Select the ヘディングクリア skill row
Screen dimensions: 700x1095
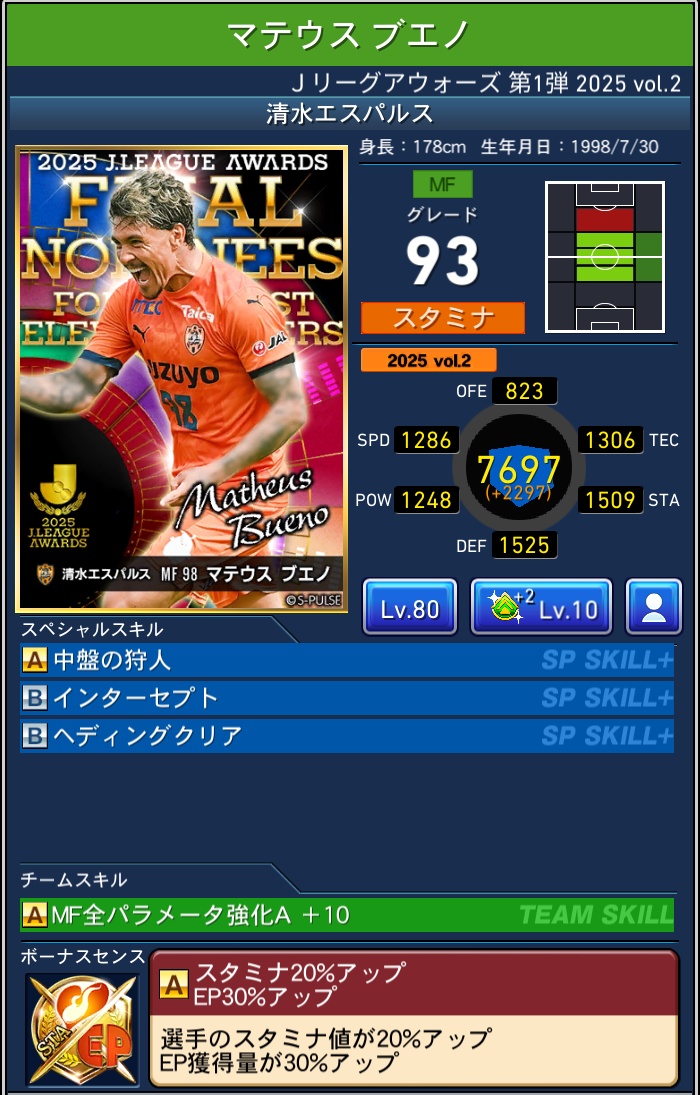(x=346, y=736)
